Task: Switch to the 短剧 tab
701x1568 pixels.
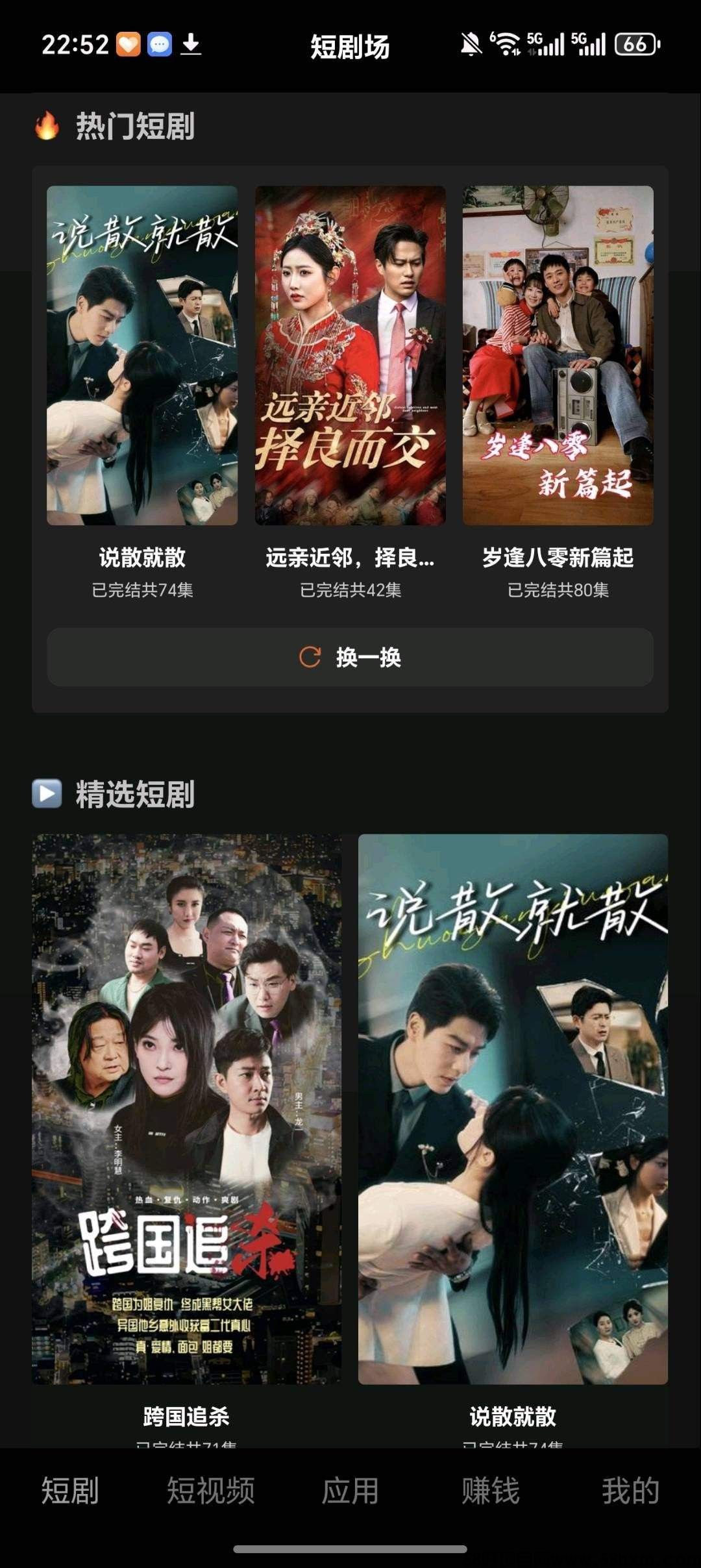Action: 70,1490
